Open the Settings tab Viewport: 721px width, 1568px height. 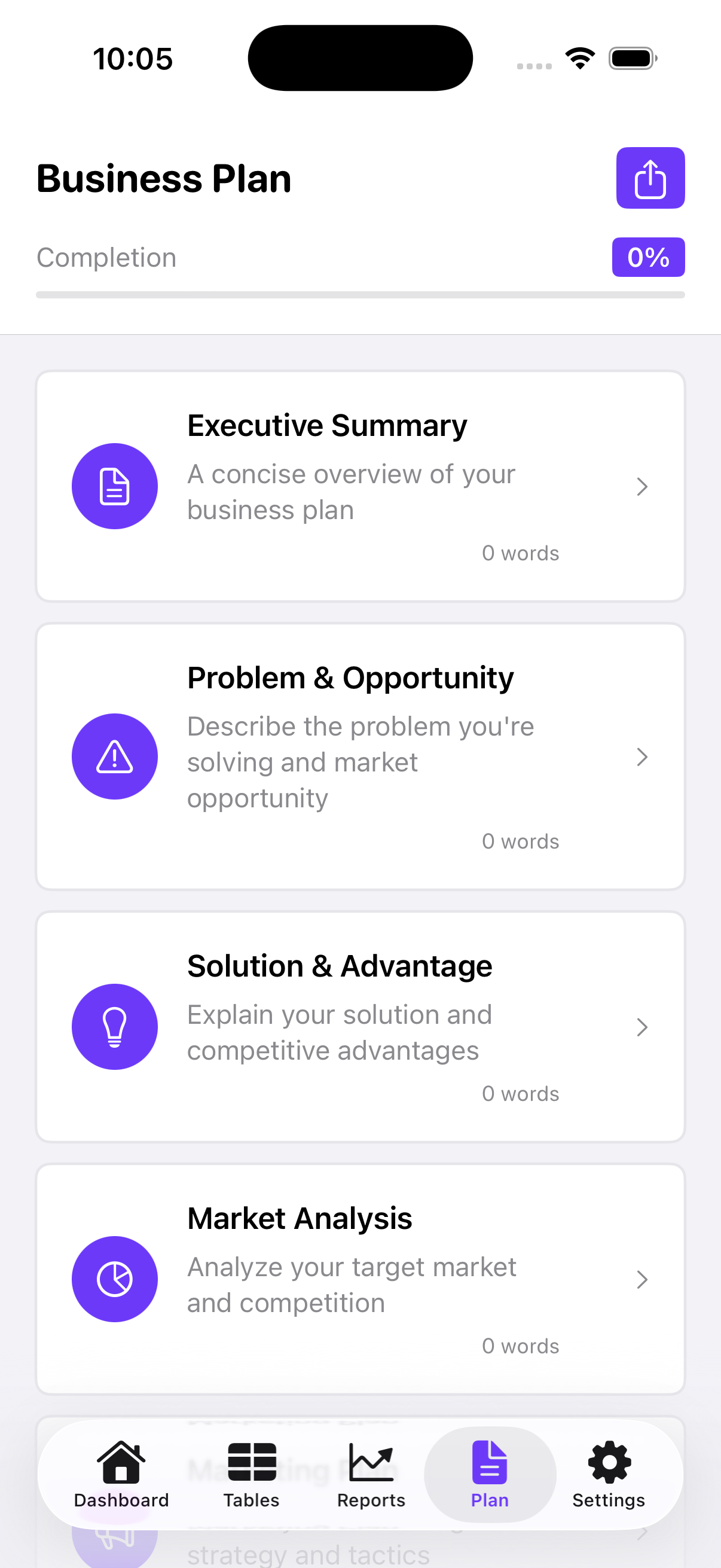[609, 1474]
